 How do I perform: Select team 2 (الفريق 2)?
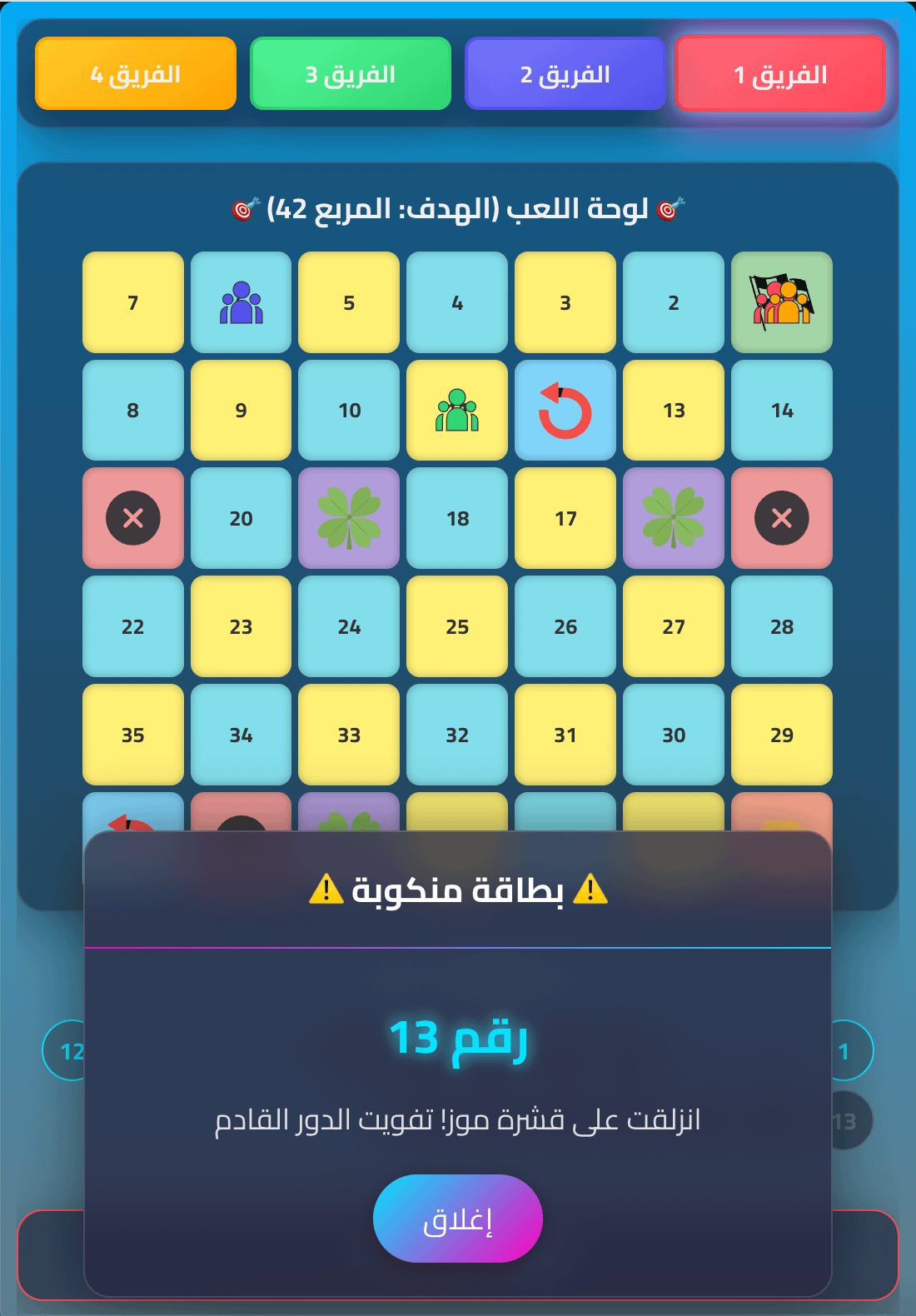click(565, 74)
